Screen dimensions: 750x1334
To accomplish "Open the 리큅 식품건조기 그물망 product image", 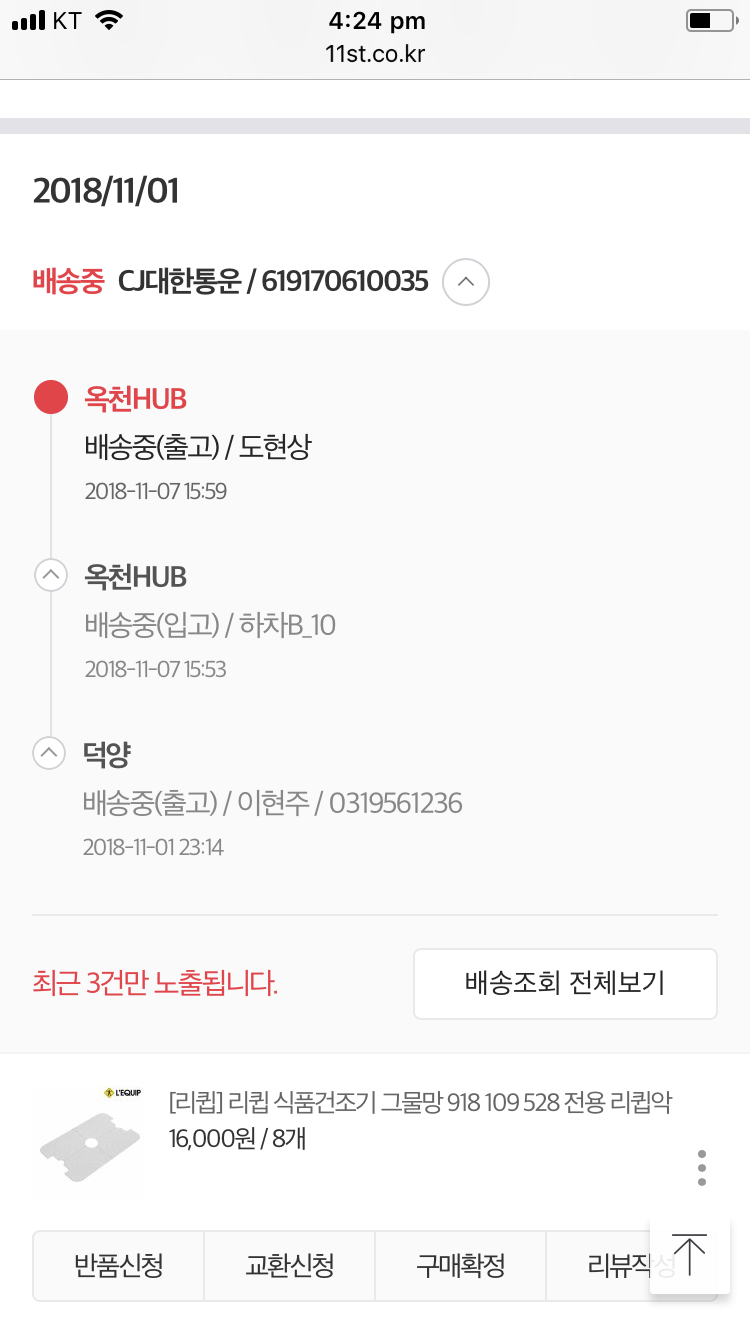I will [88, 1140].
